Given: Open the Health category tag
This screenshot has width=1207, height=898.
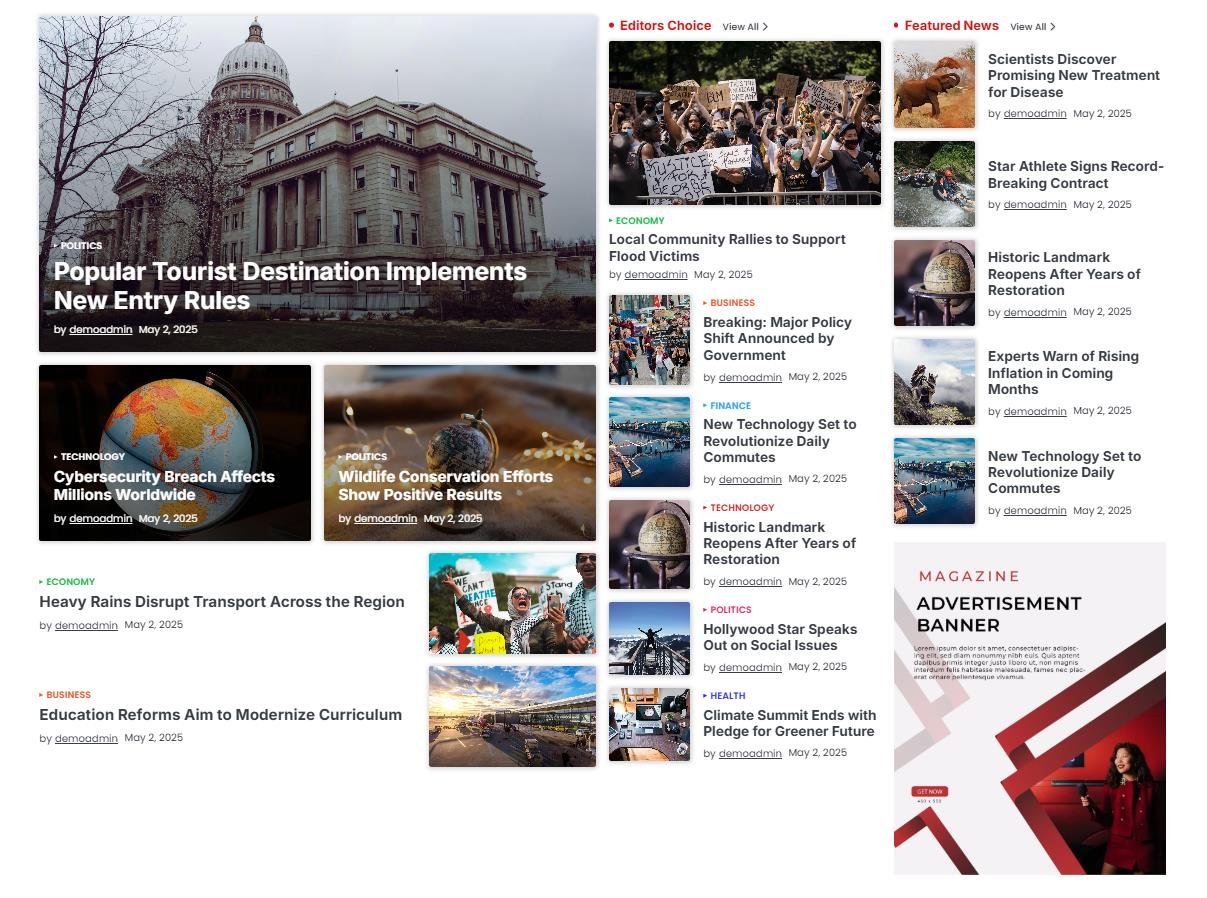Looking at the screenshot, I should pyautogui.click(x=727, y=696).
